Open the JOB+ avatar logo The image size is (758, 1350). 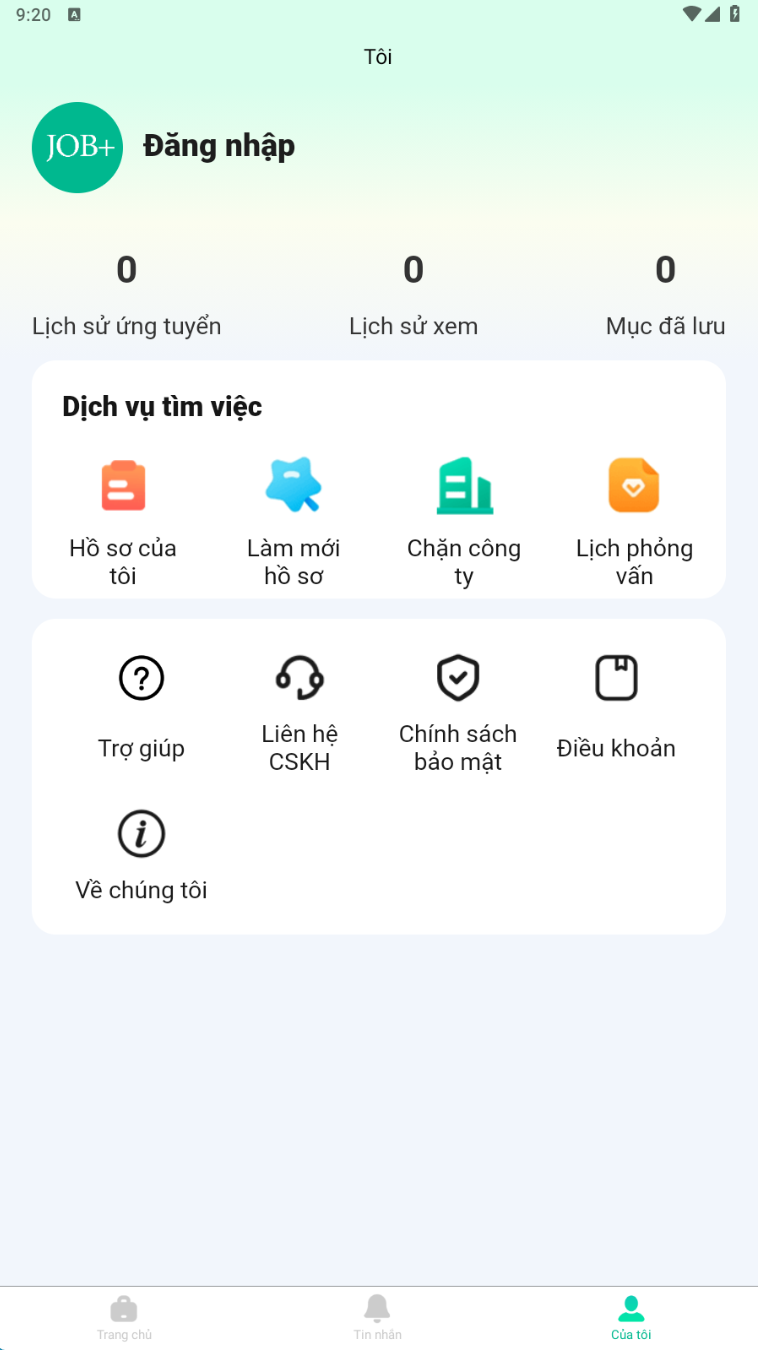(77, 147)
